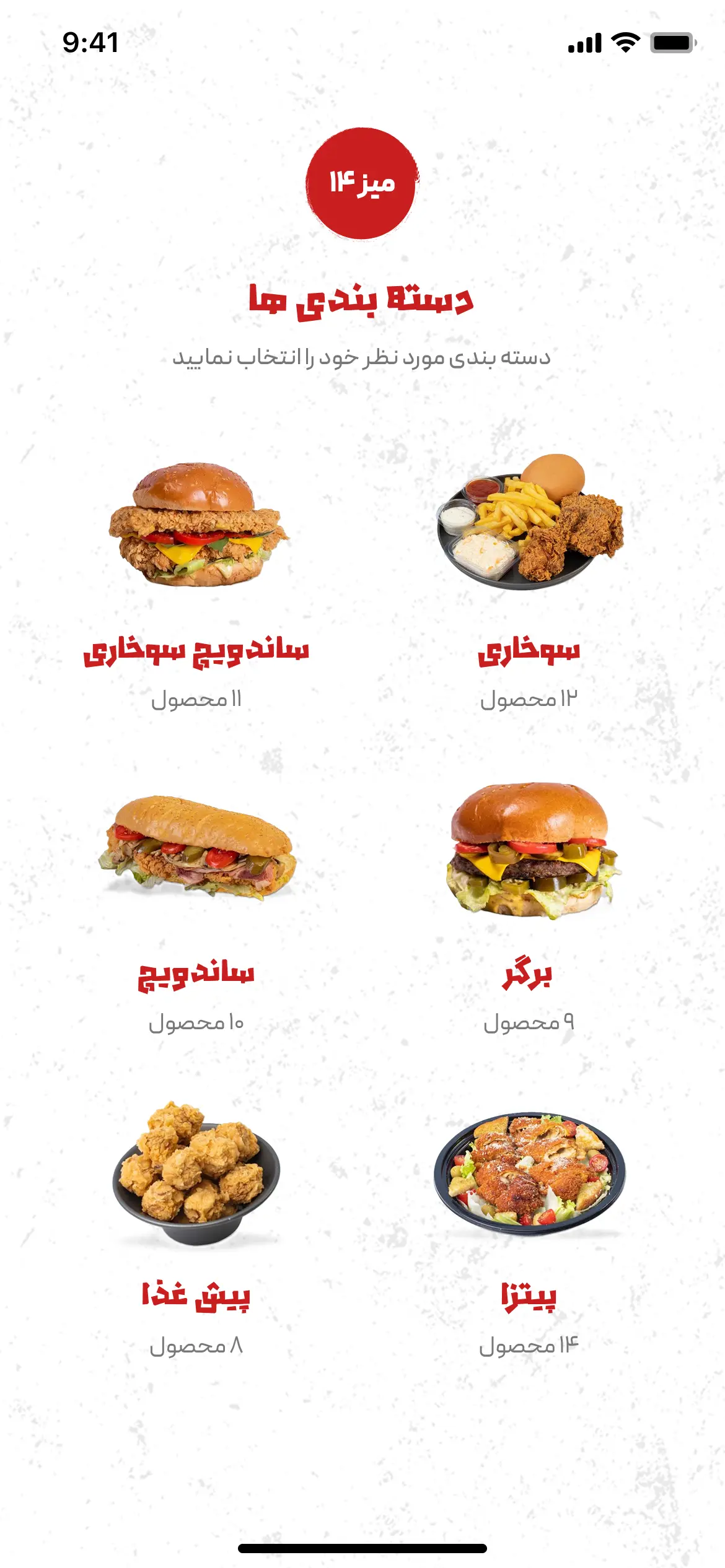Choose the برگر category
Image resolution: width=725 pixels, height=1568 pixels.
[x=529, y=907]
